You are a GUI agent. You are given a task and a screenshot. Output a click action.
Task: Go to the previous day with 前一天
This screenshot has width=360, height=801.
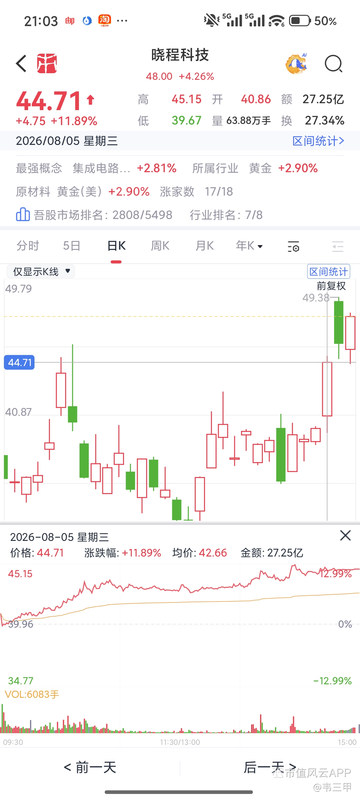pyautogui.click(x=90, y=767)
